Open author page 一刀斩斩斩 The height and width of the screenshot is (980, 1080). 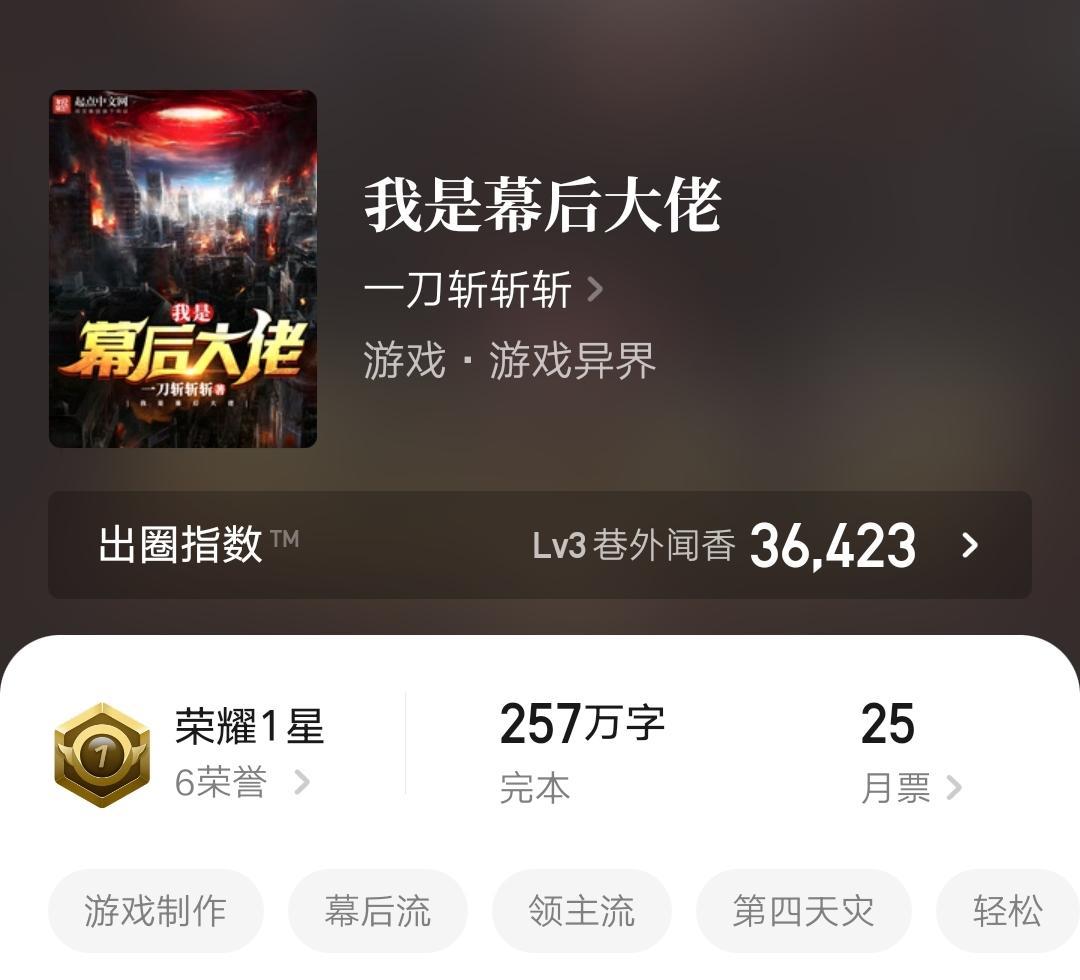click(x=484, y=291)
